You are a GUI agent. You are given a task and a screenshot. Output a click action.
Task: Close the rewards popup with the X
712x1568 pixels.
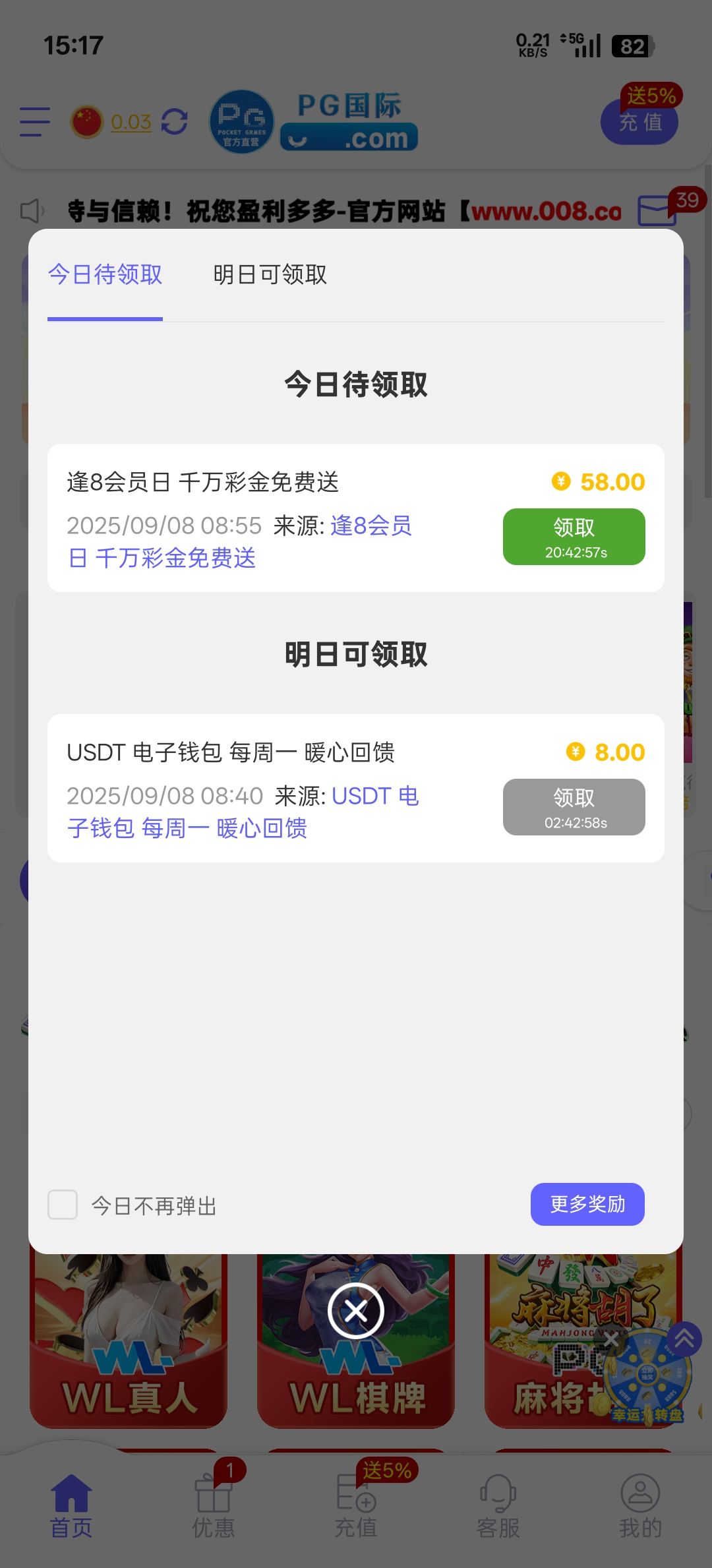tap(356, 1311)
